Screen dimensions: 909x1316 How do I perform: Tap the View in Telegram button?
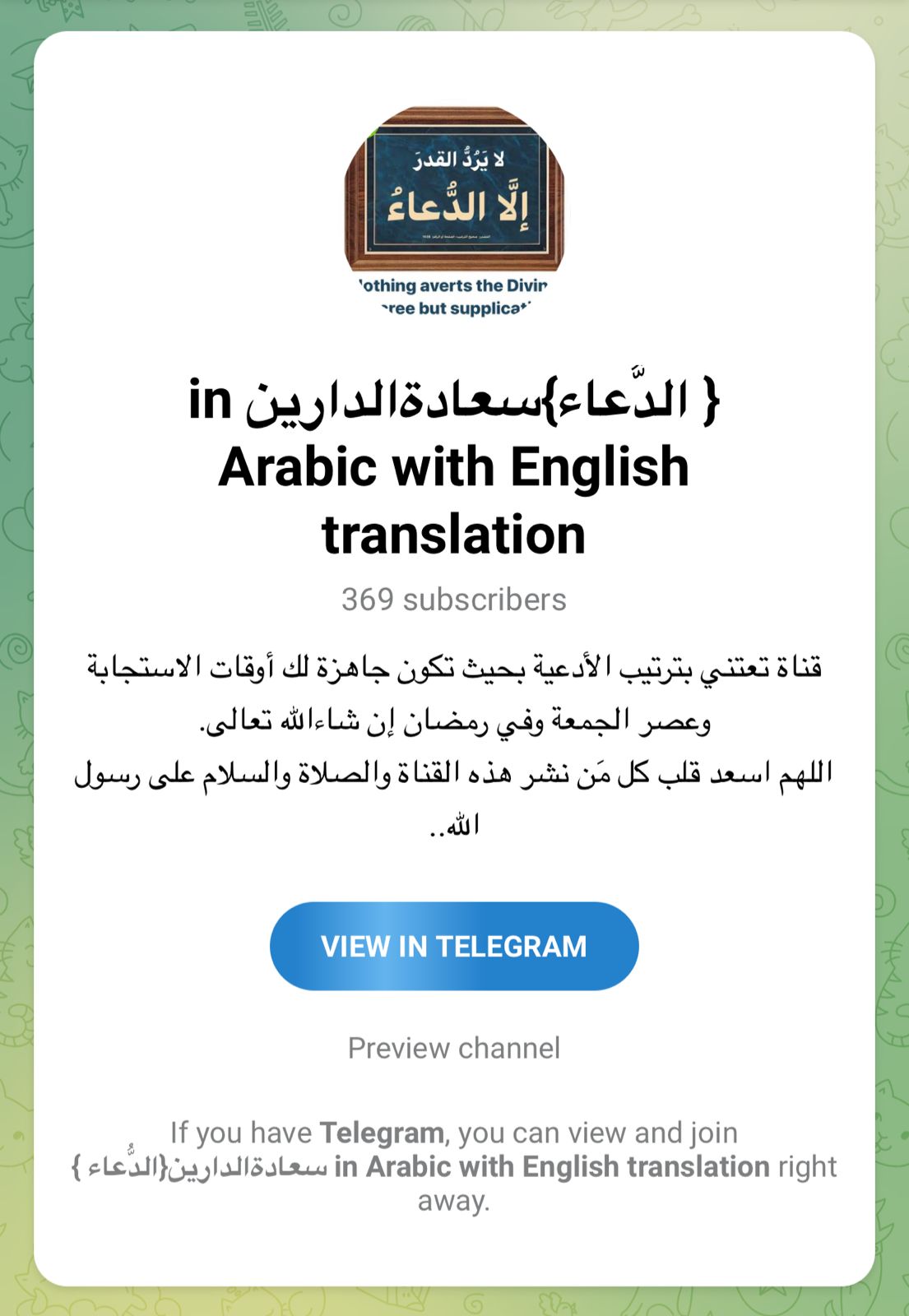(454, 946)
